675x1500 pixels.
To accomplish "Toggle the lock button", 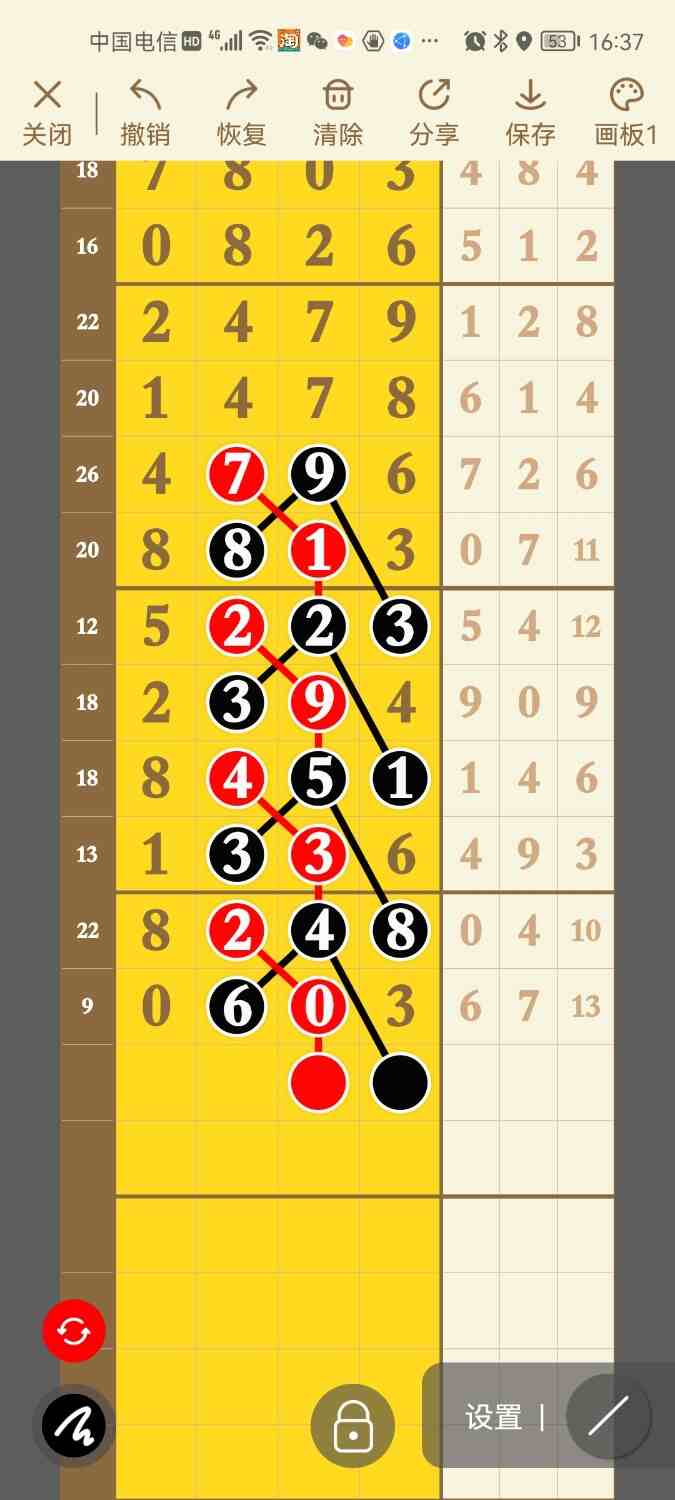I will 352,1426.
